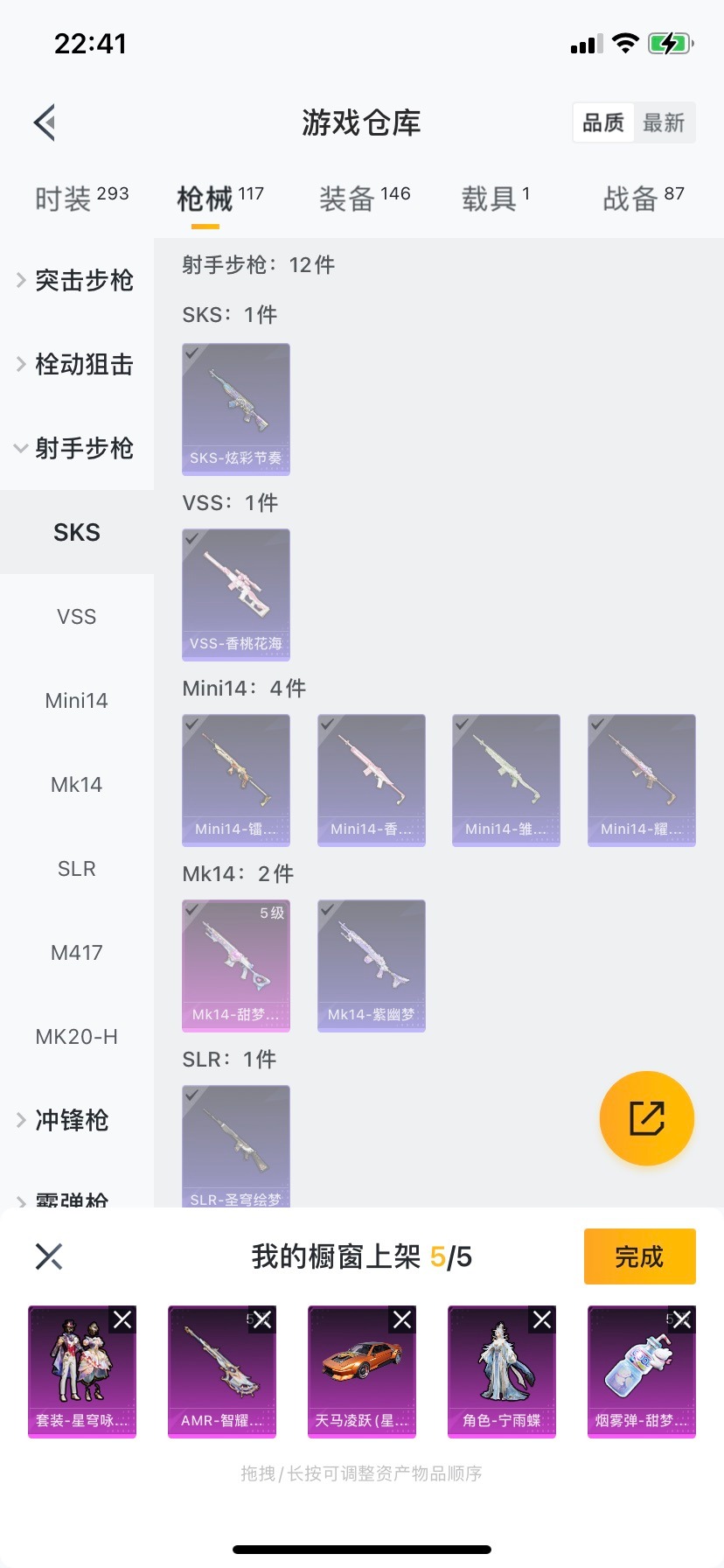
Task: Open the share/export icon at bottom right
Action: [x=646, y=1118]
